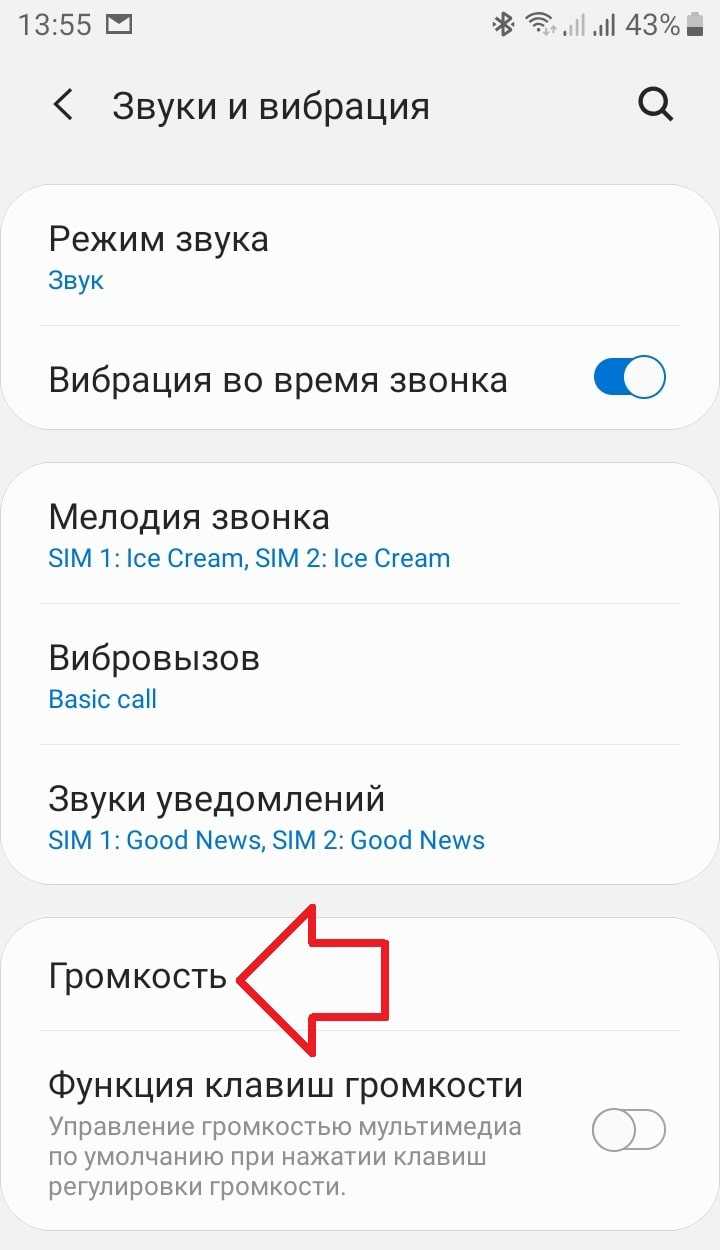Go back from Звуки и вибрация
Viewport: 720px width, 1250px height.
point(63,105)
